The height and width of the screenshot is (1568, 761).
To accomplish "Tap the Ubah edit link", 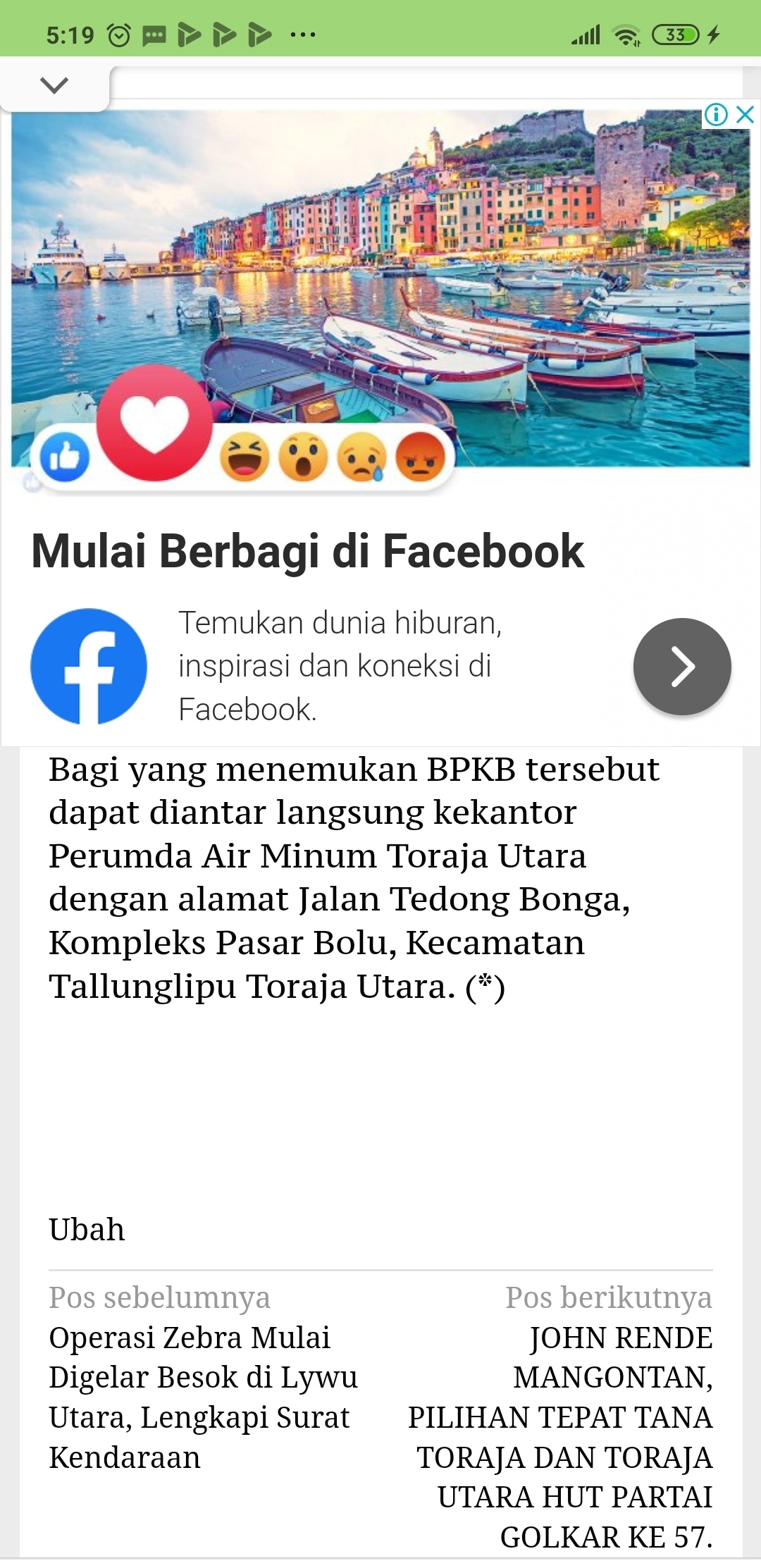I will (87, 1230).
